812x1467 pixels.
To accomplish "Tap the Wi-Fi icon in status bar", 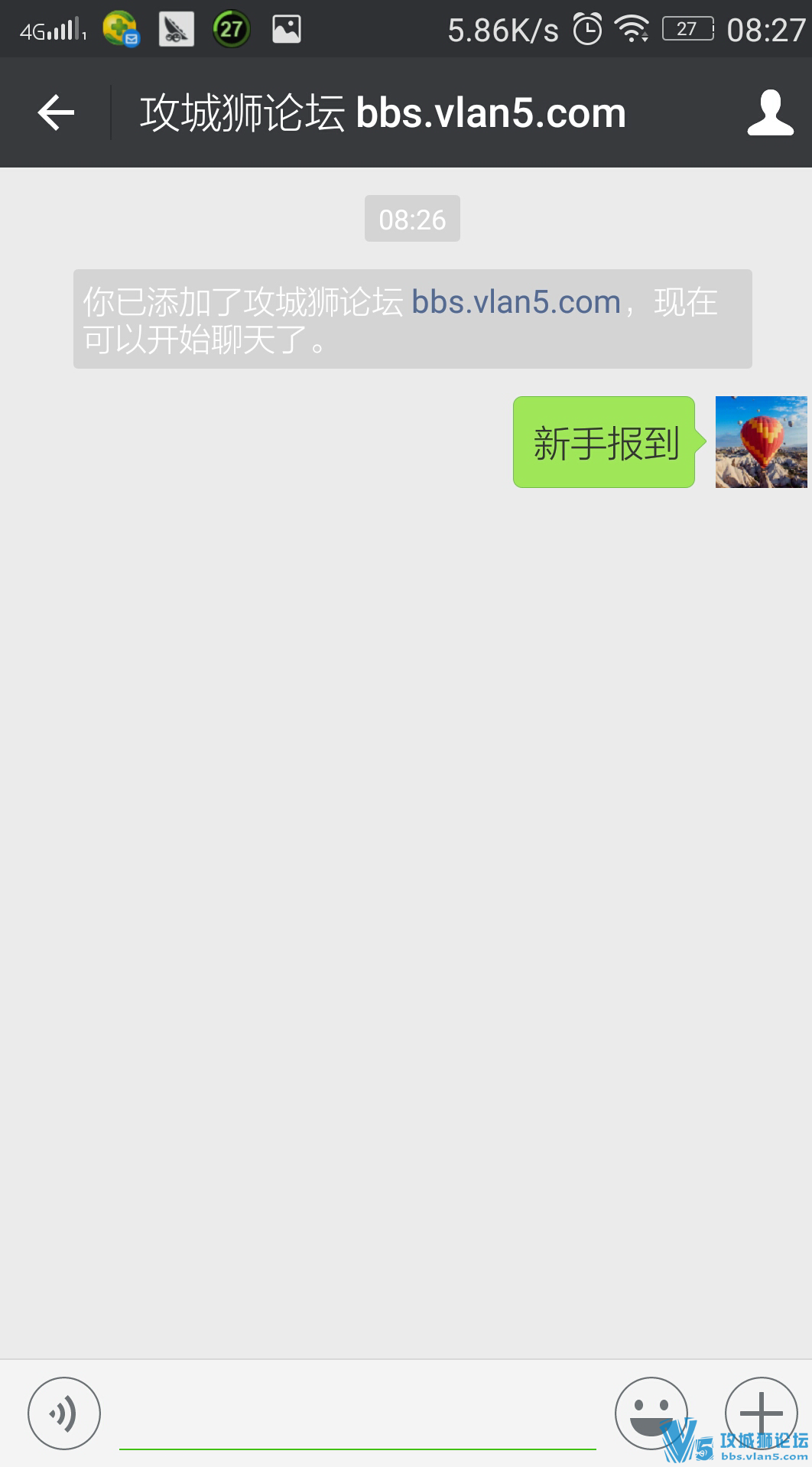I will (x=632, y=28).
